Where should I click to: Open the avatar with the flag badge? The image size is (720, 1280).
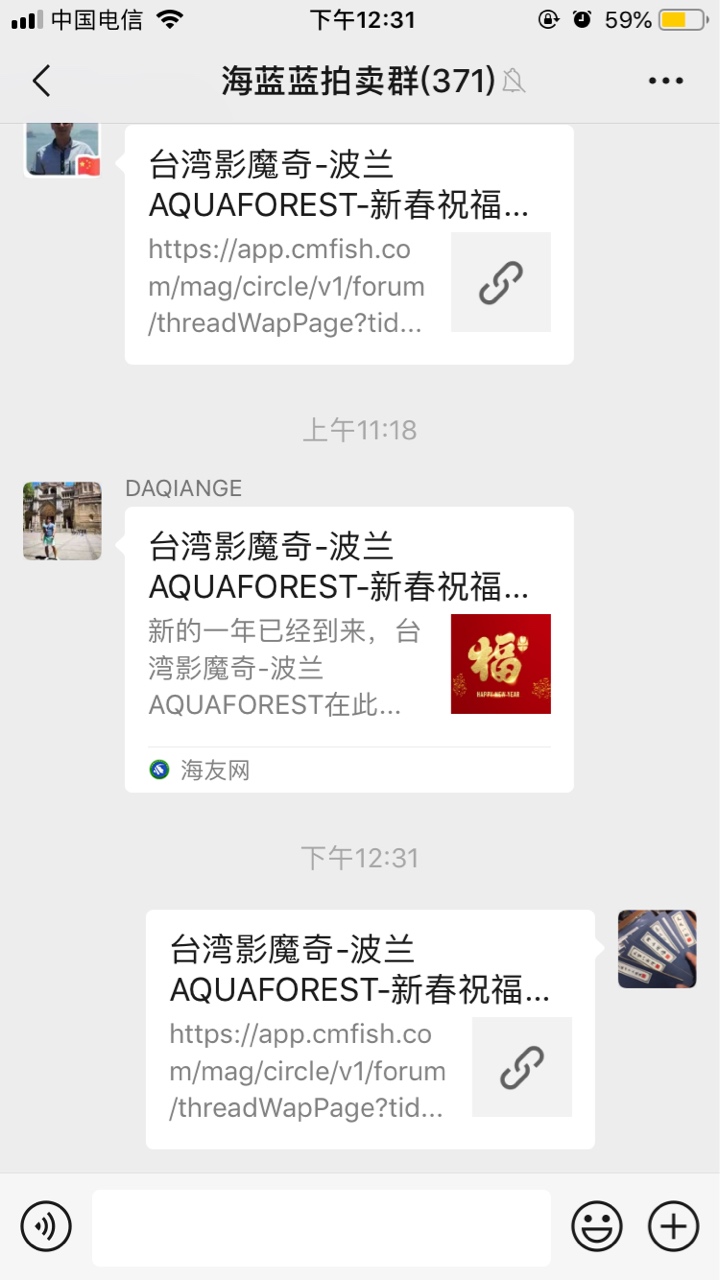pos(62,148)
